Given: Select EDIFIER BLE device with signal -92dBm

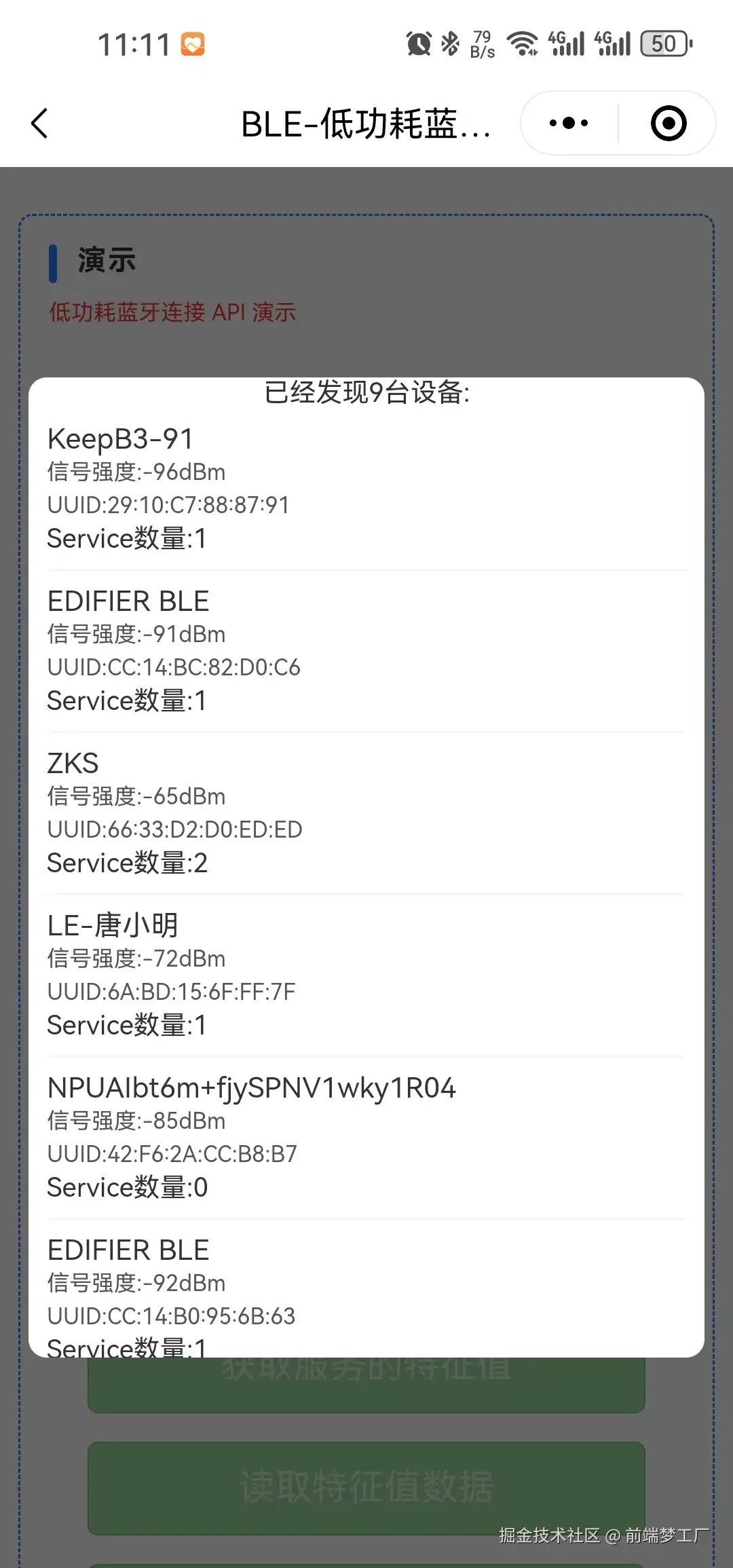Looking at the screenshot, I should pos(366,1293).
